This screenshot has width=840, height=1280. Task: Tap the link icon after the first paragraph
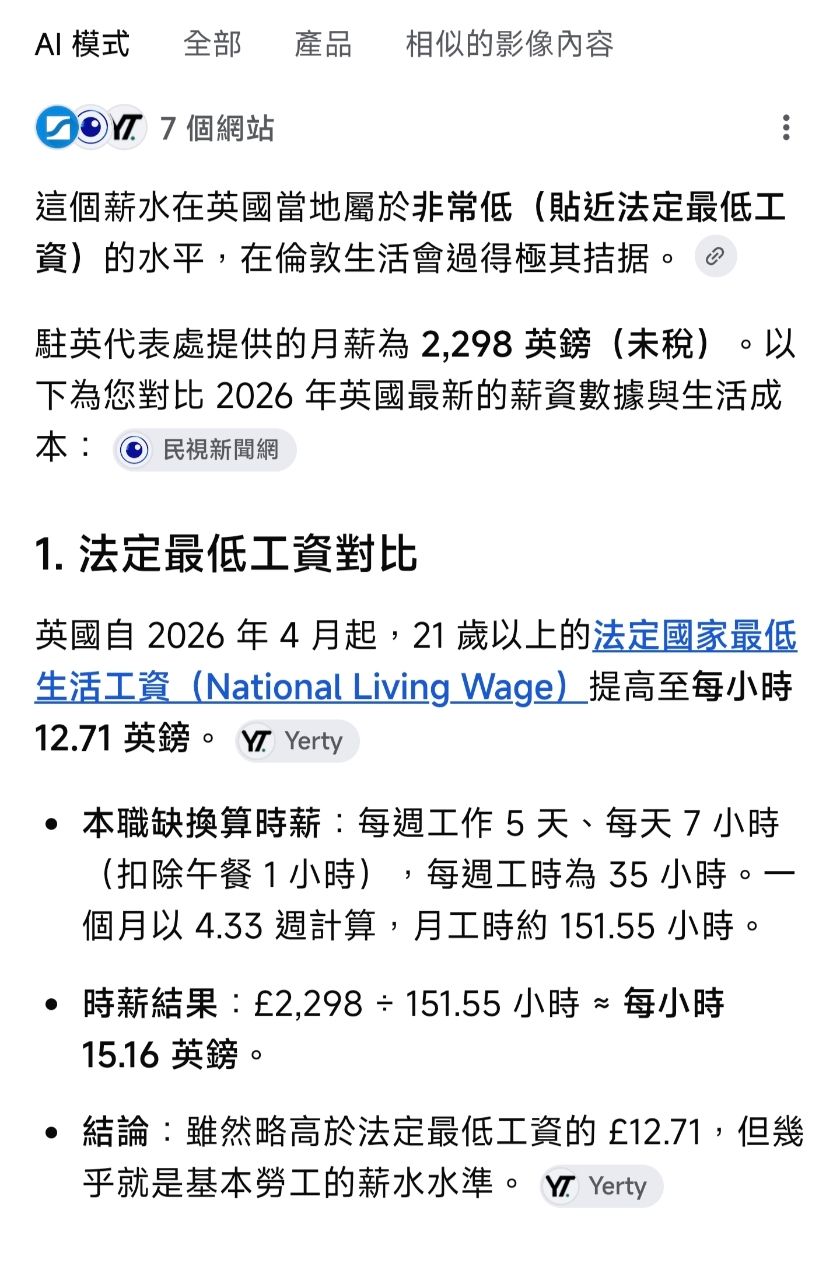715,257
